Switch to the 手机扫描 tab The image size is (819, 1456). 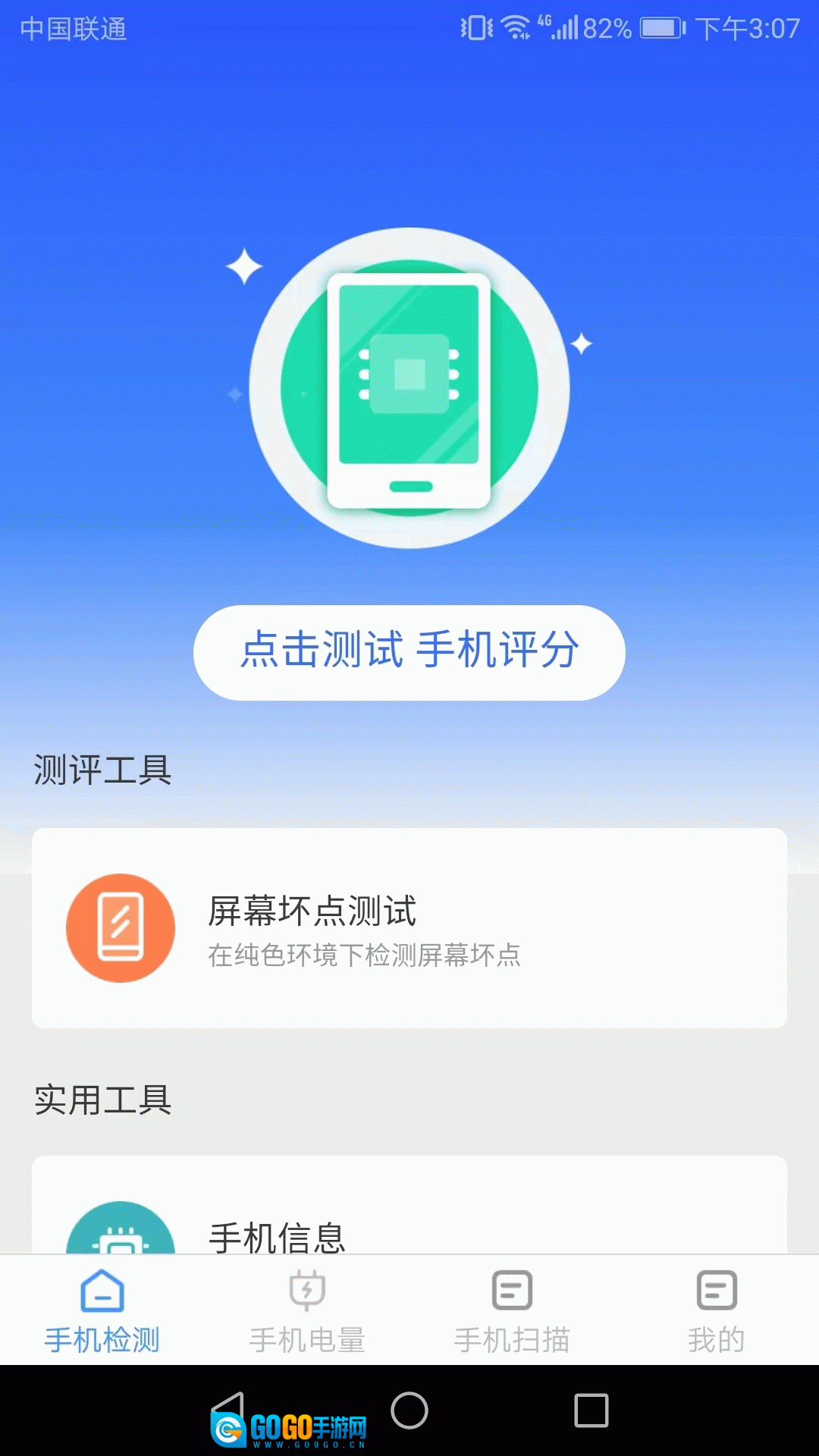pos(512,1310)
